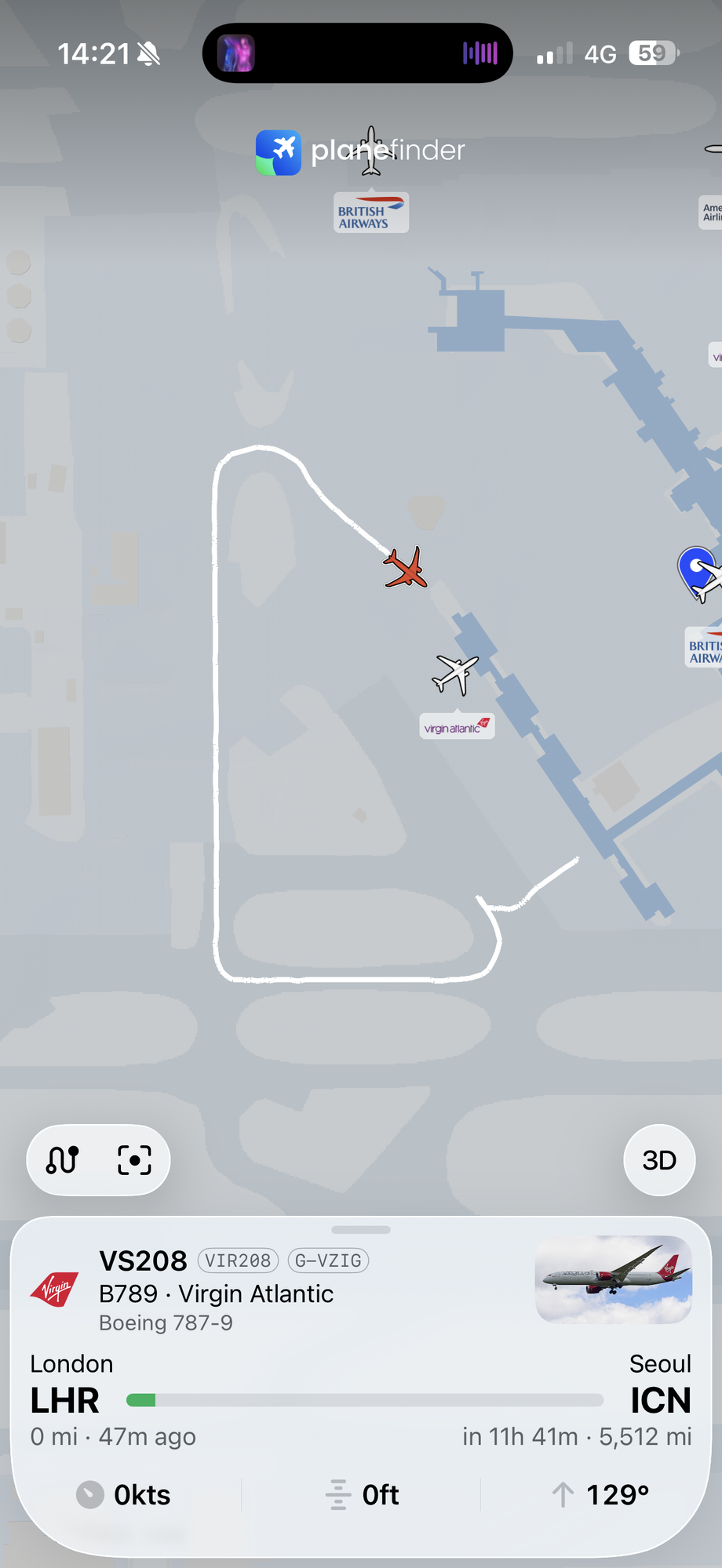
Task: Center the map on the tracked plane
Action: [x=134, y=1160]
